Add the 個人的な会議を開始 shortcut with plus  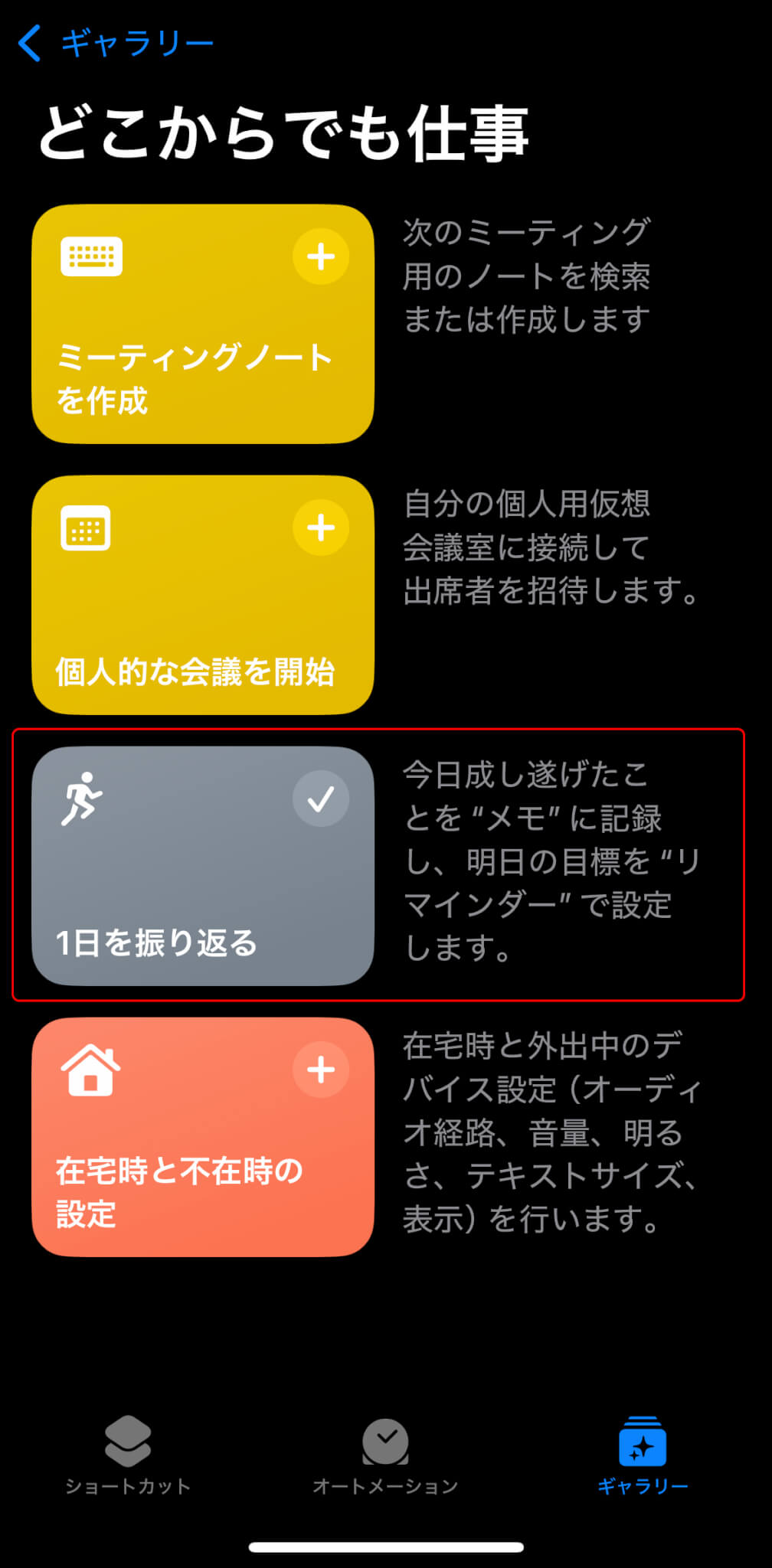click(321, 528)
